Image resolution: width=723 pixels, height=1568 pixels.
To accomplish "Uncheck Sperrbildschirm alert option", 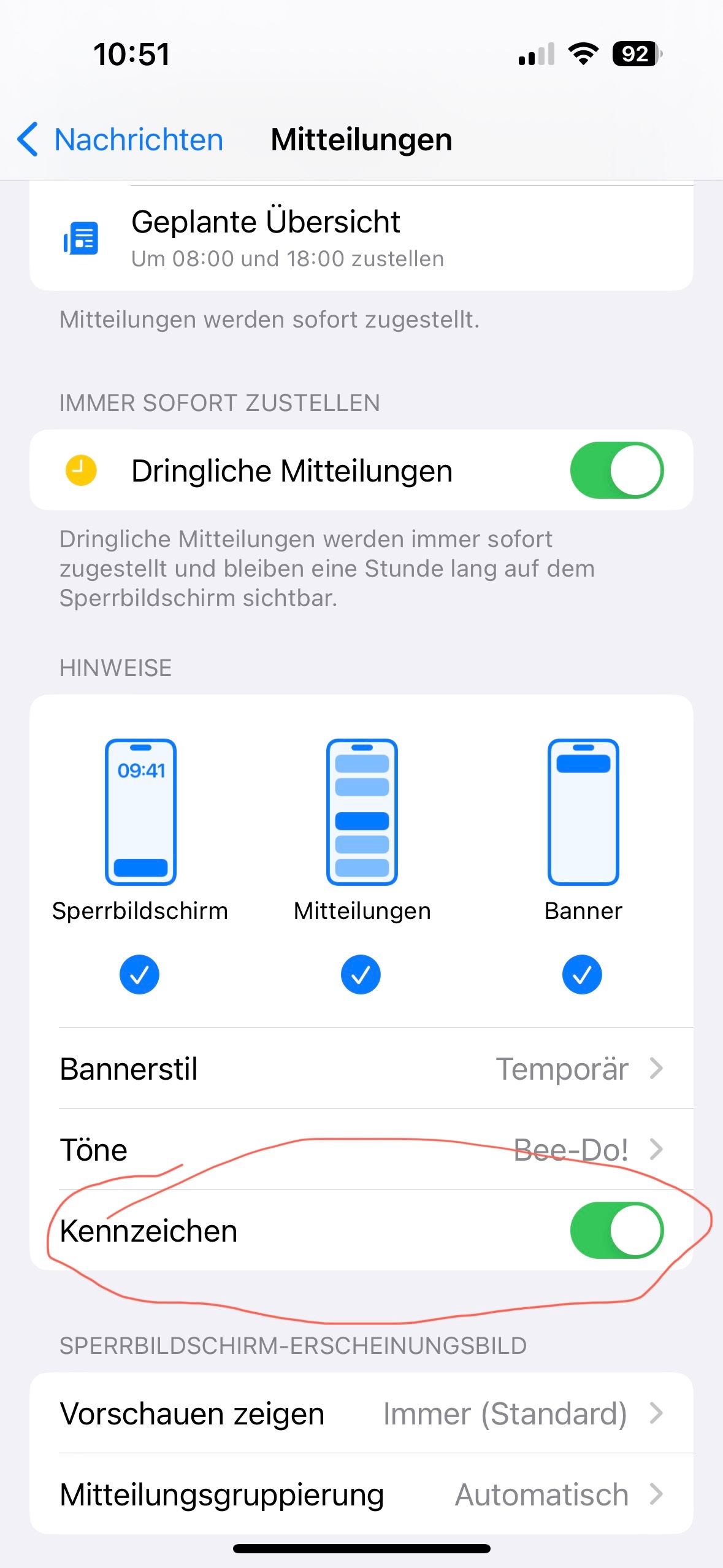I will pos(139,974).
